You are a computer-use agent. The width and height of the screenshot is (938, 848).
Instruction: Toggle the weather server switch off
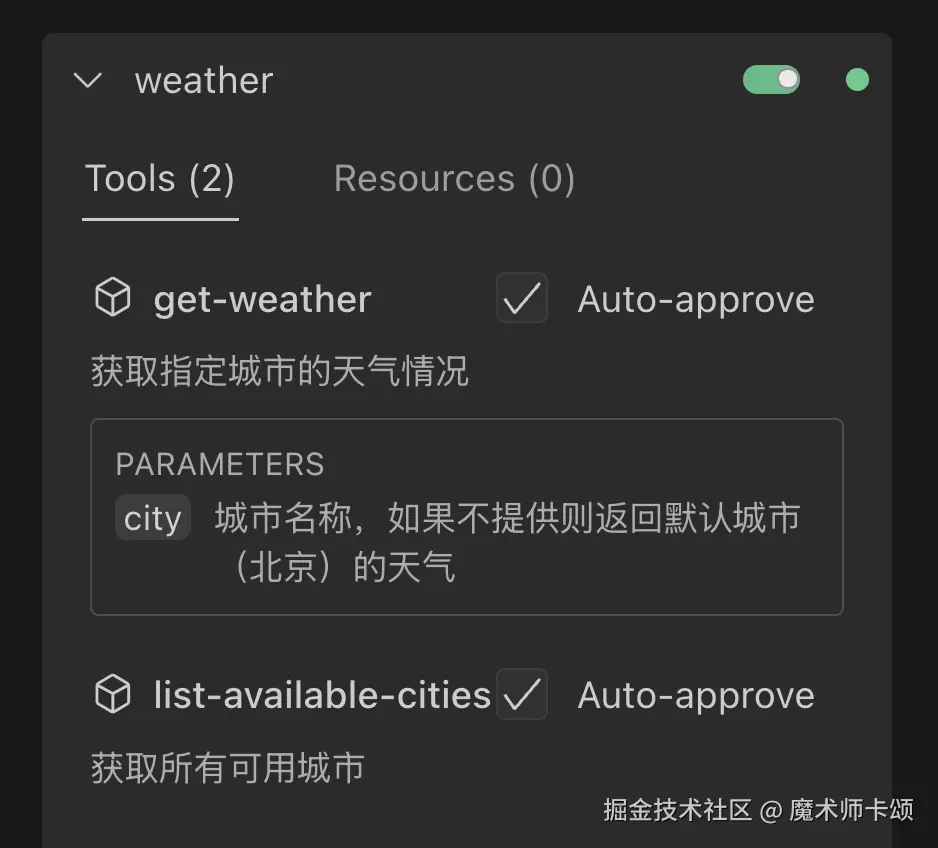tap(771, 79)
